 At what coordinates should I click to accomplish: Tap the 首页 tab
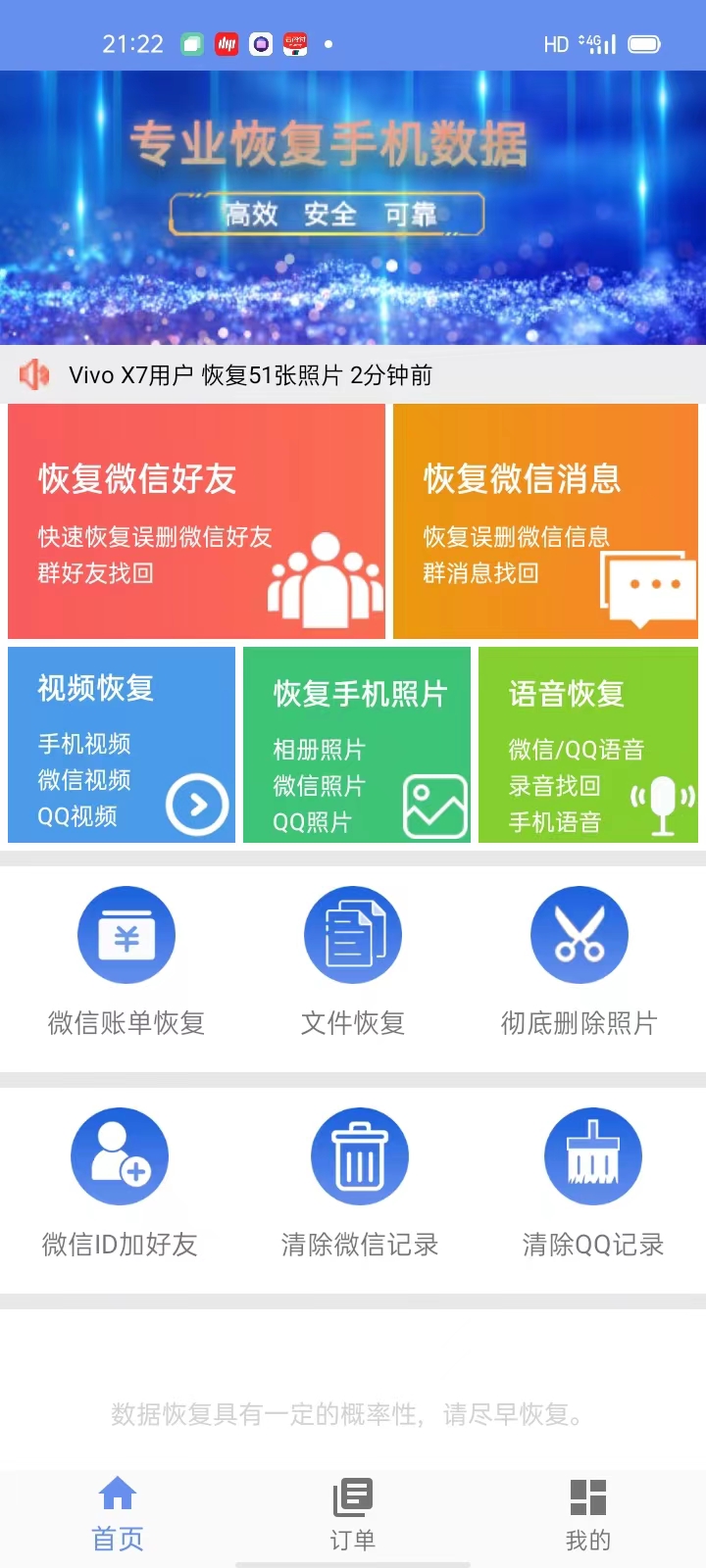click(118, 1515)
